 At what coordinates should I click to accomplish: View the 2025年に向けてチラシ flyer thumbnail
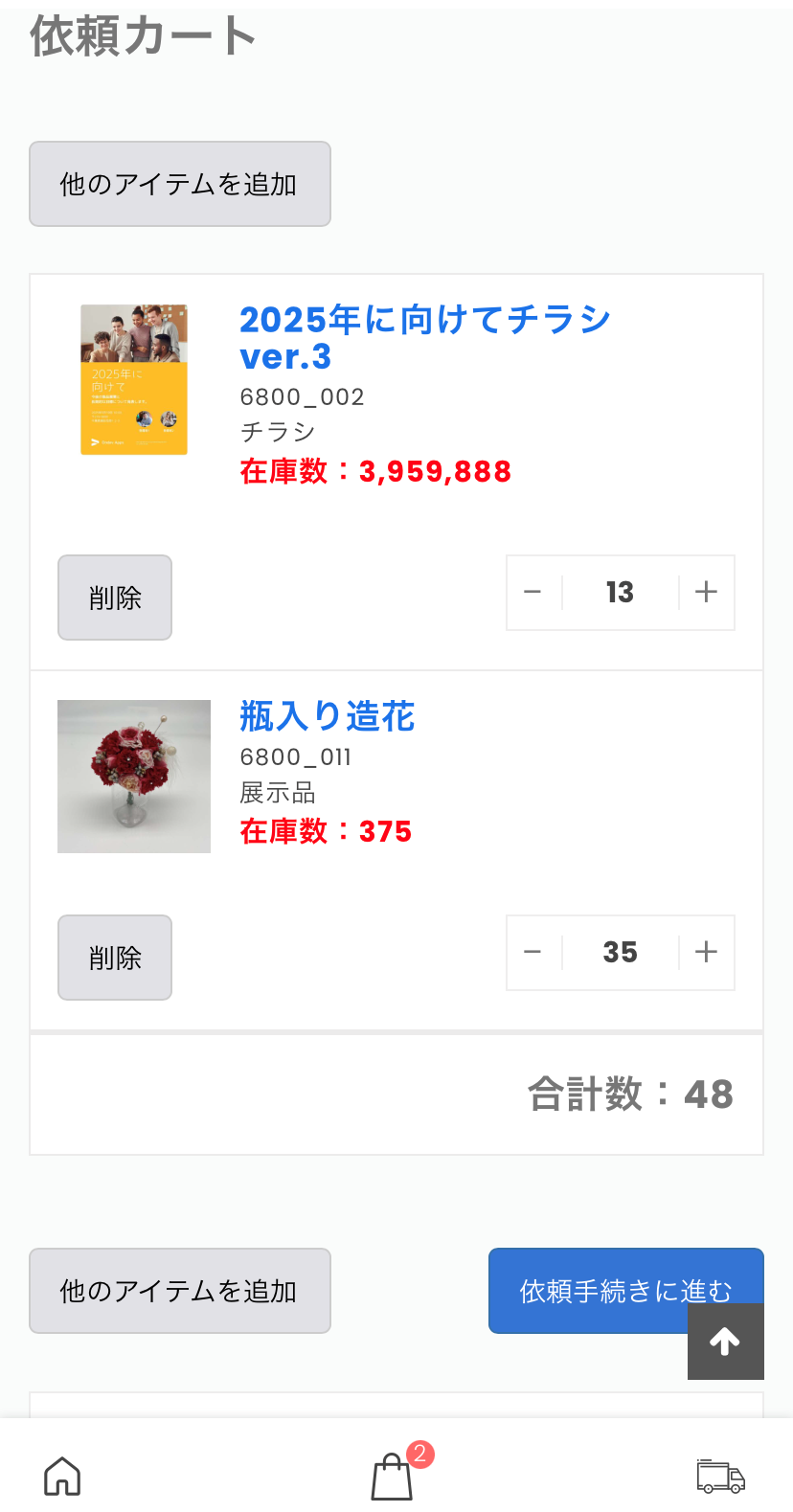(x=134, y=379)
